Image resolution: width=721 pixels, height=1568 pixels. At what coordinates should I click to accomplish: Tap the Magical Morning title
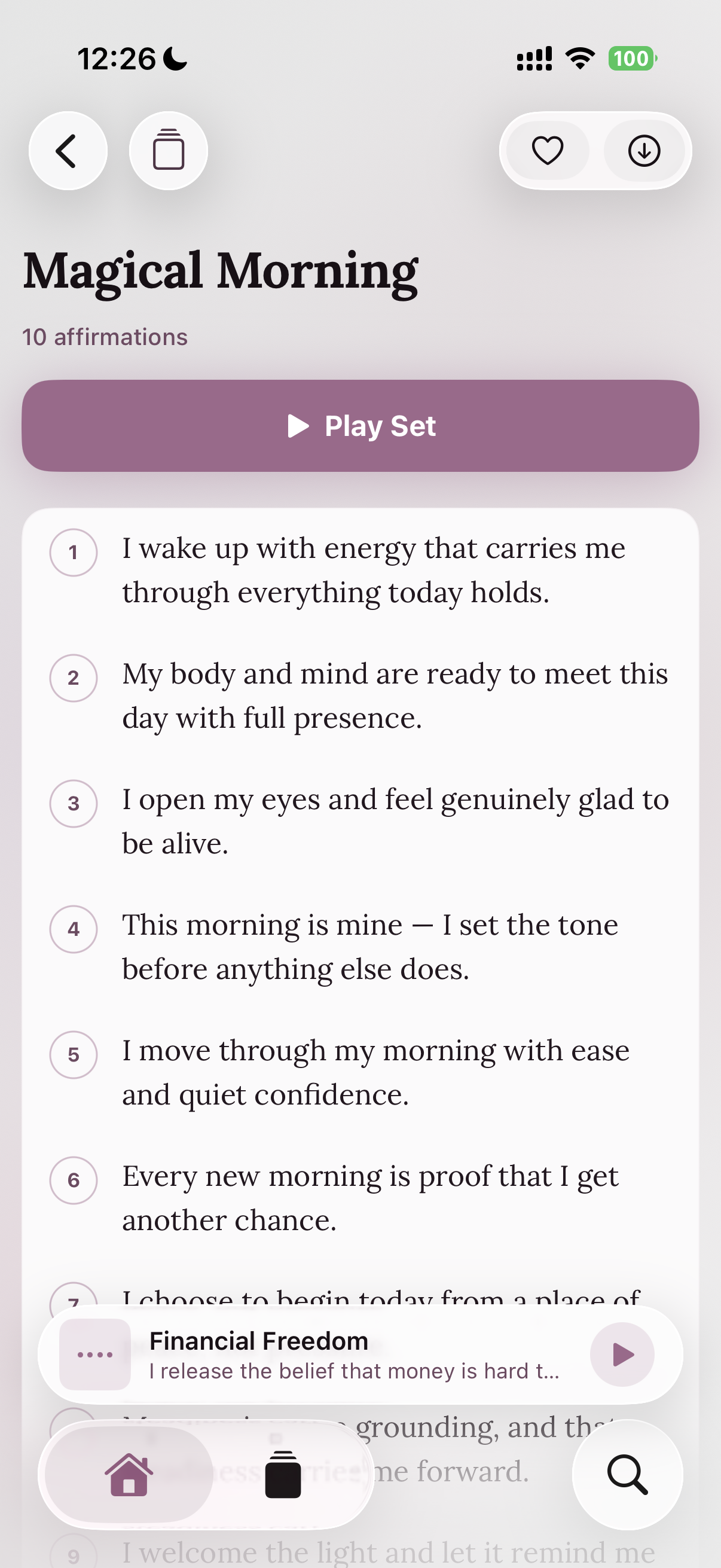(219, 270)
